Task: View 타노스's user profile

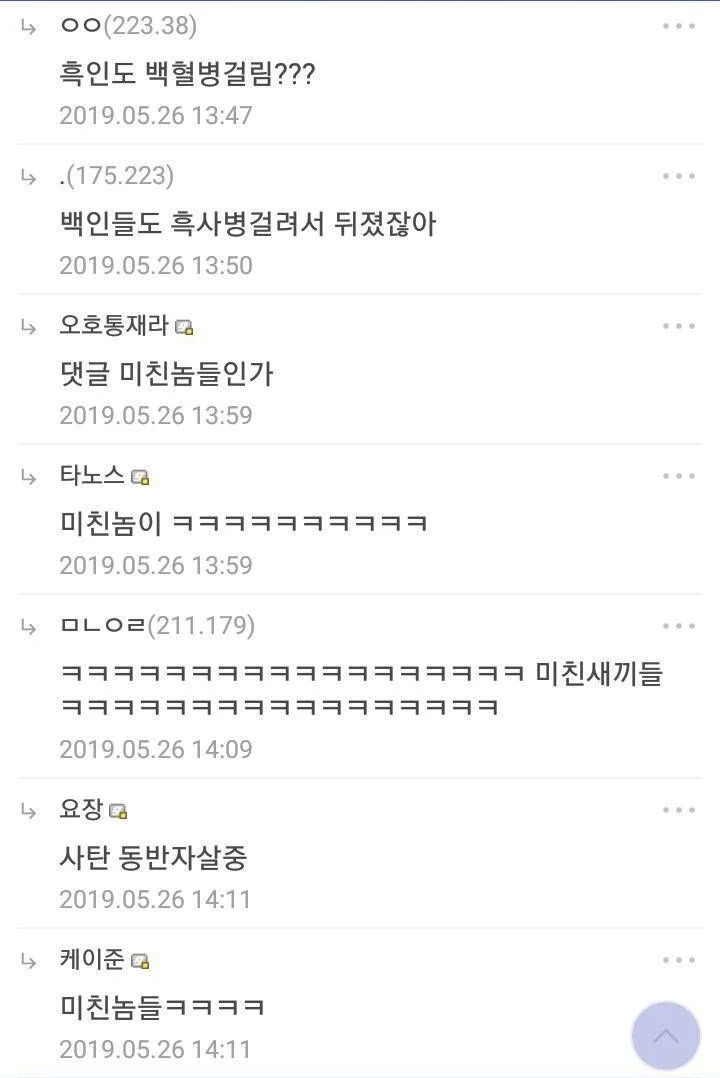Action: click(94, 476)
